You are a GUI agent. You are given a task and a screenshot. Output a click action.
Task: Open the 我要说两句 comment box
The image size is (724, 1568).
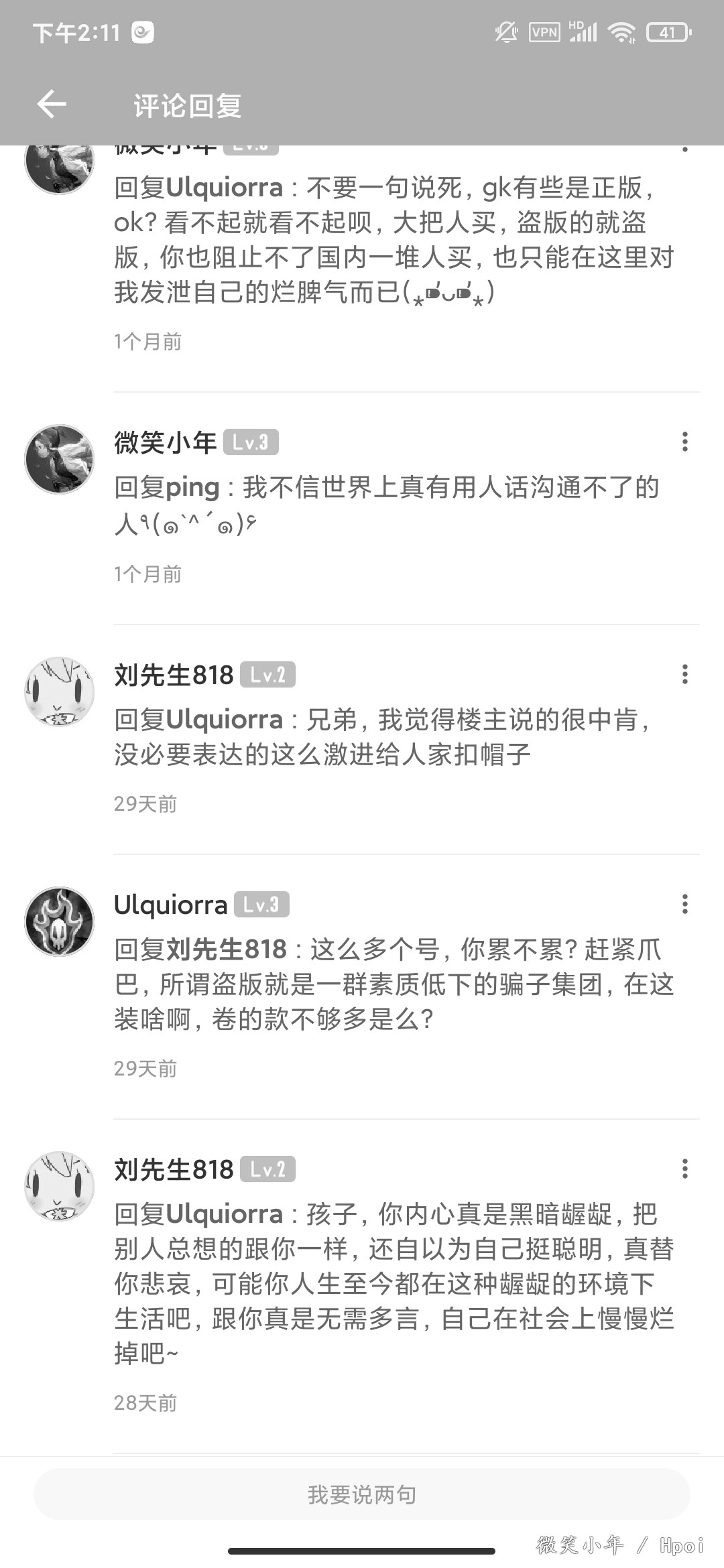tap(362, 1494)
